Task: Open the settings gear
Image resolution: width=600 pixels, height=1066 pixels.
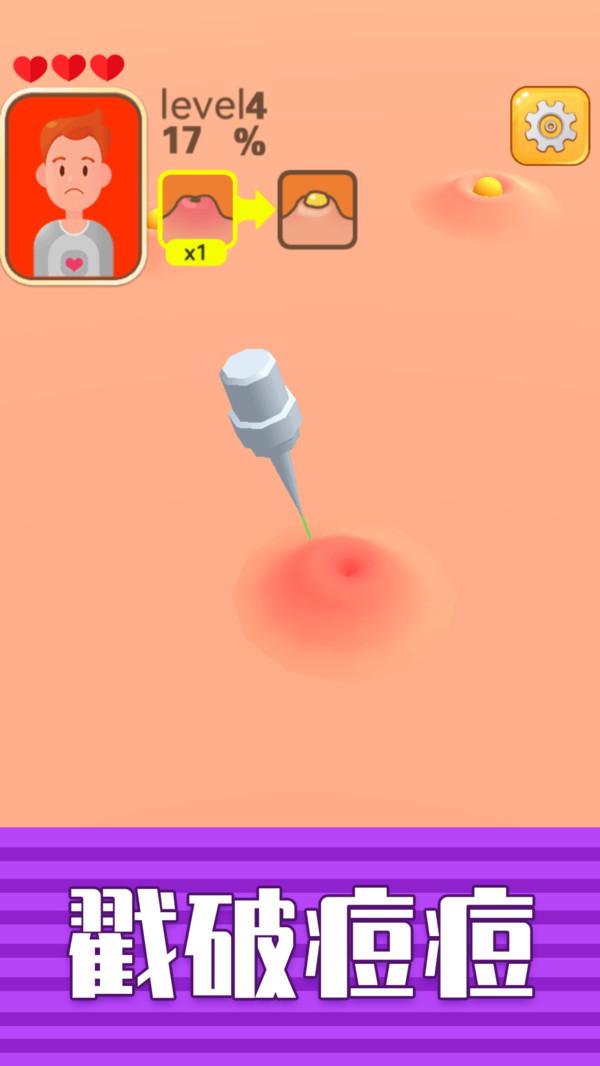Action: (550, 126)
